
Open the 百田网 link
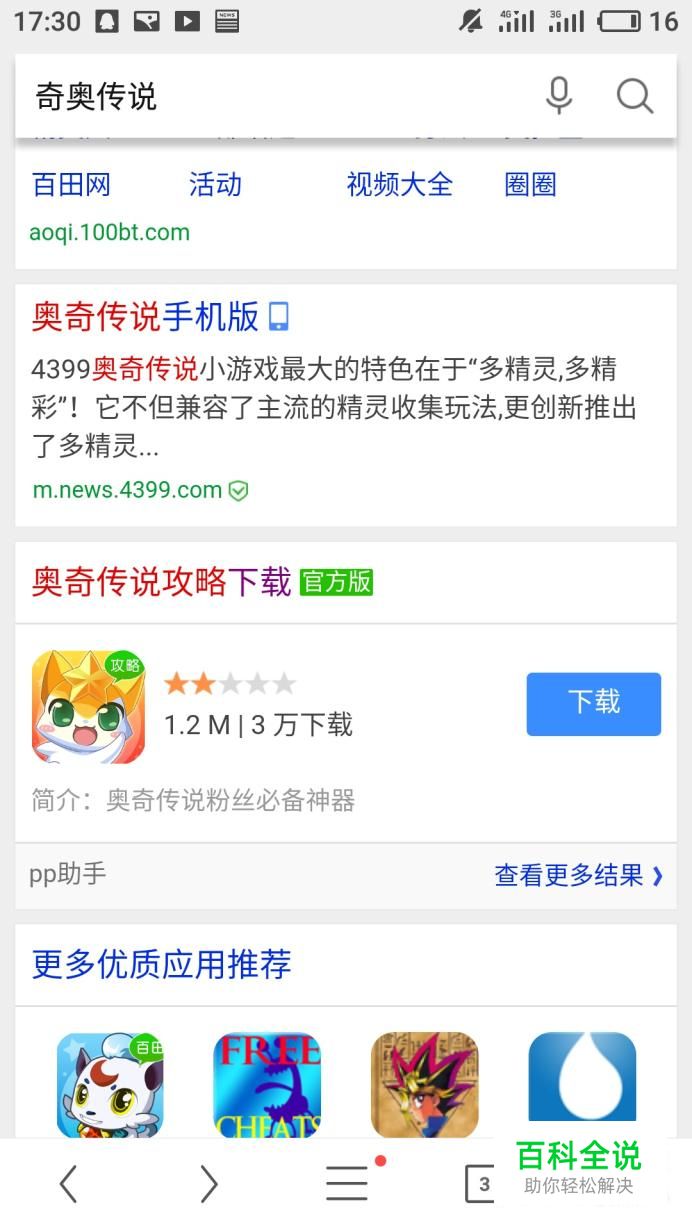pyautogui.click(x=71, y=184)
